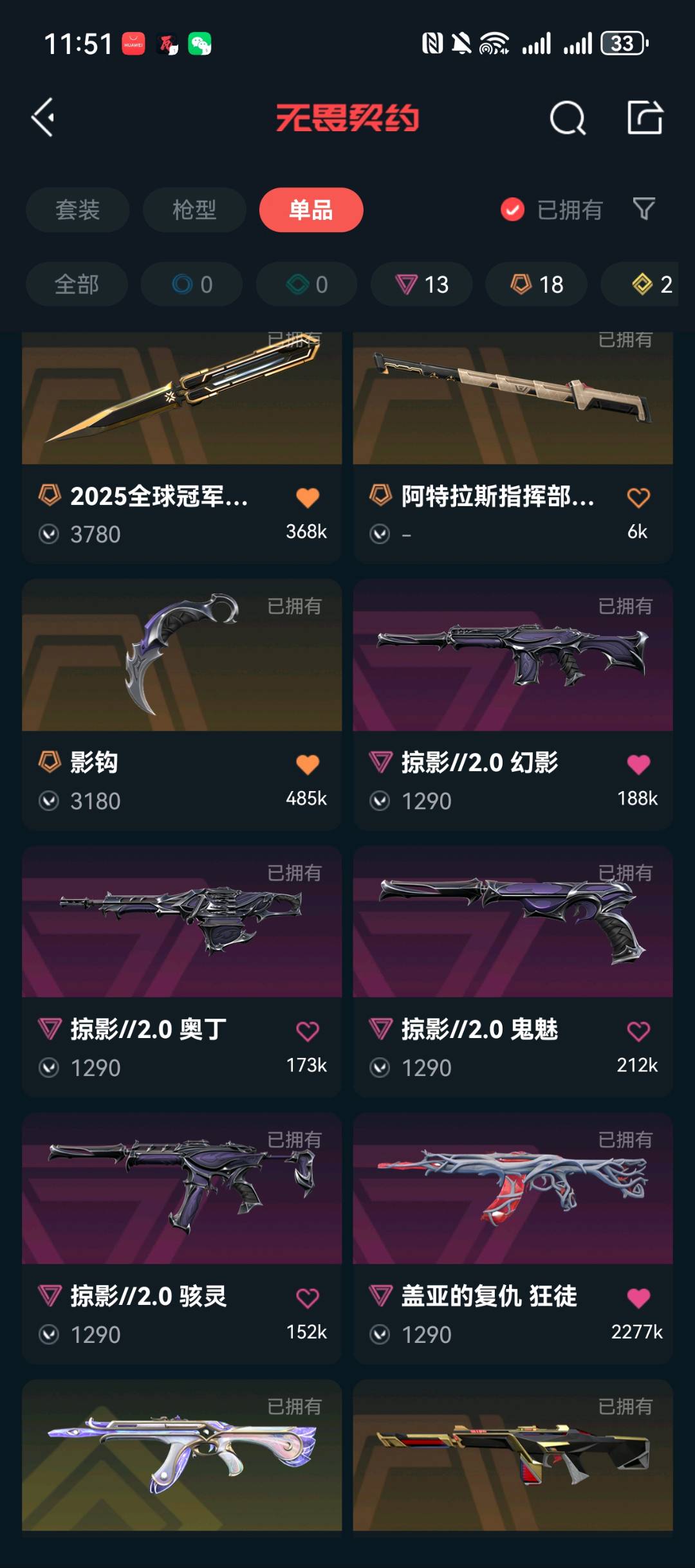Select the 单品 tab
Screen dimensions: 695x1568
tap(311, 210)
